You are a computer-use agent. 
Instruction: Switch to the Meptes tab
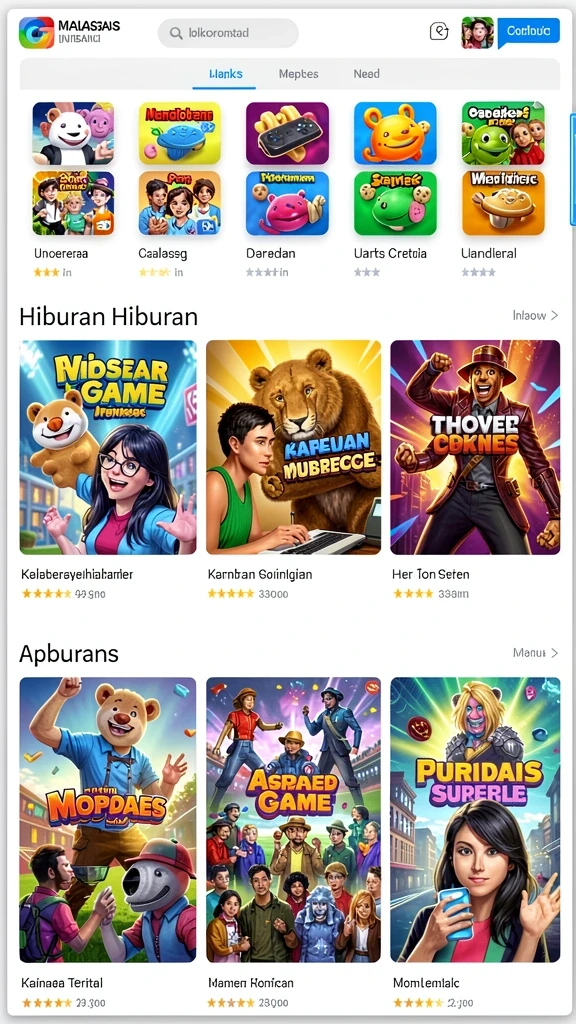pos(298,74)
